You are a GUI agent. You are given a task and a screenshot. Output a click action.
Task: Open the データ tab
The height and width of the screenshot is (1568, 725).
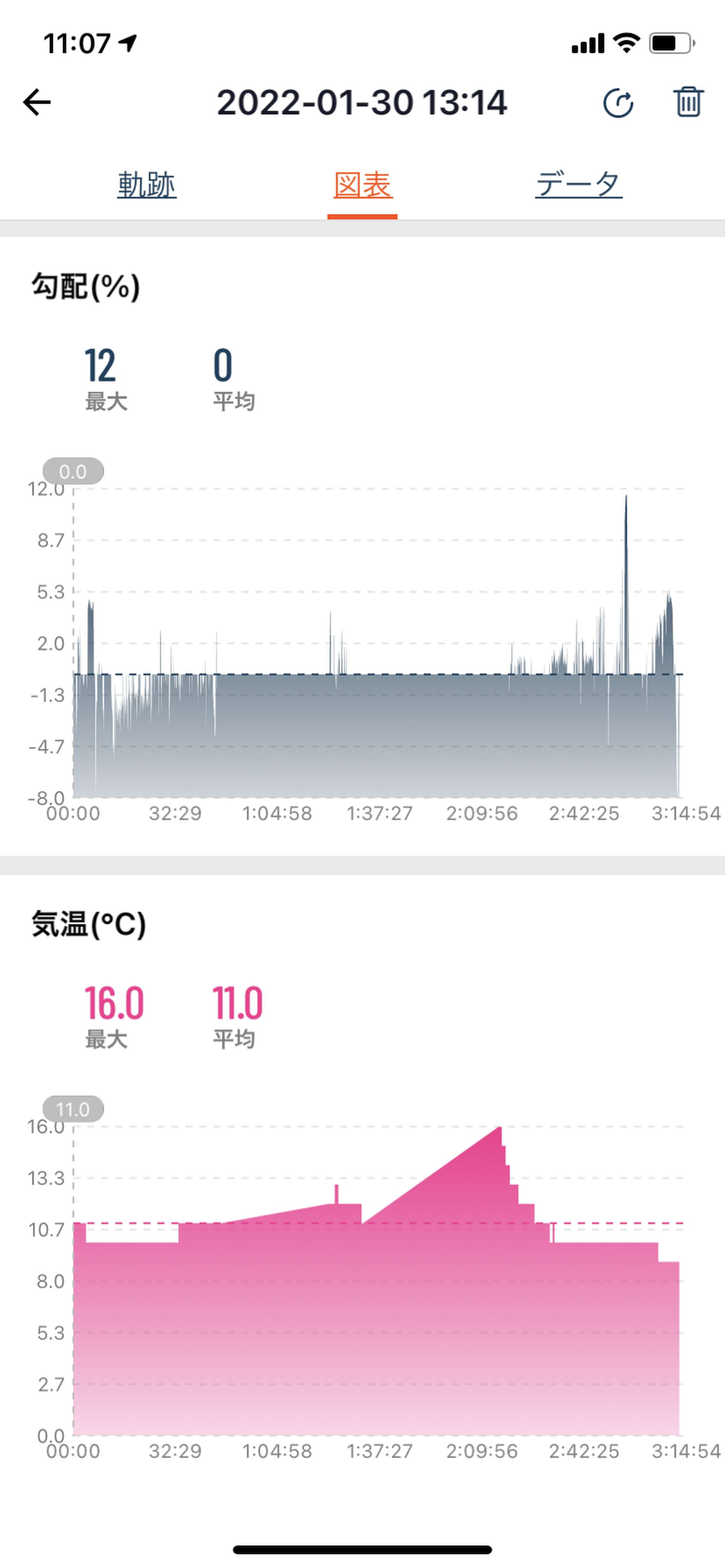click(x=579, y=184)
